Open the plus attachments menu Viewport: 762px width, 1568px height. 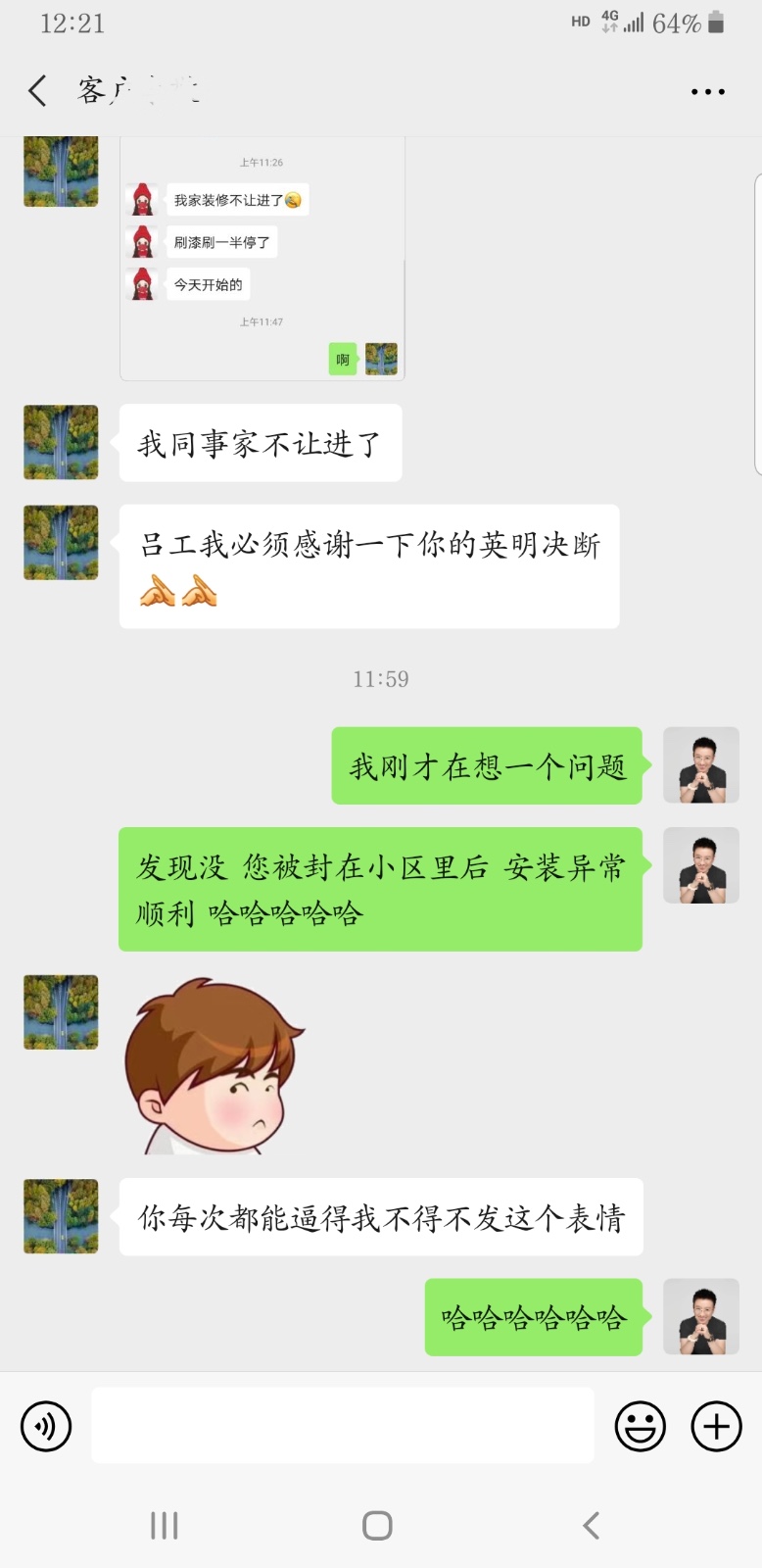click(717, 1426)
